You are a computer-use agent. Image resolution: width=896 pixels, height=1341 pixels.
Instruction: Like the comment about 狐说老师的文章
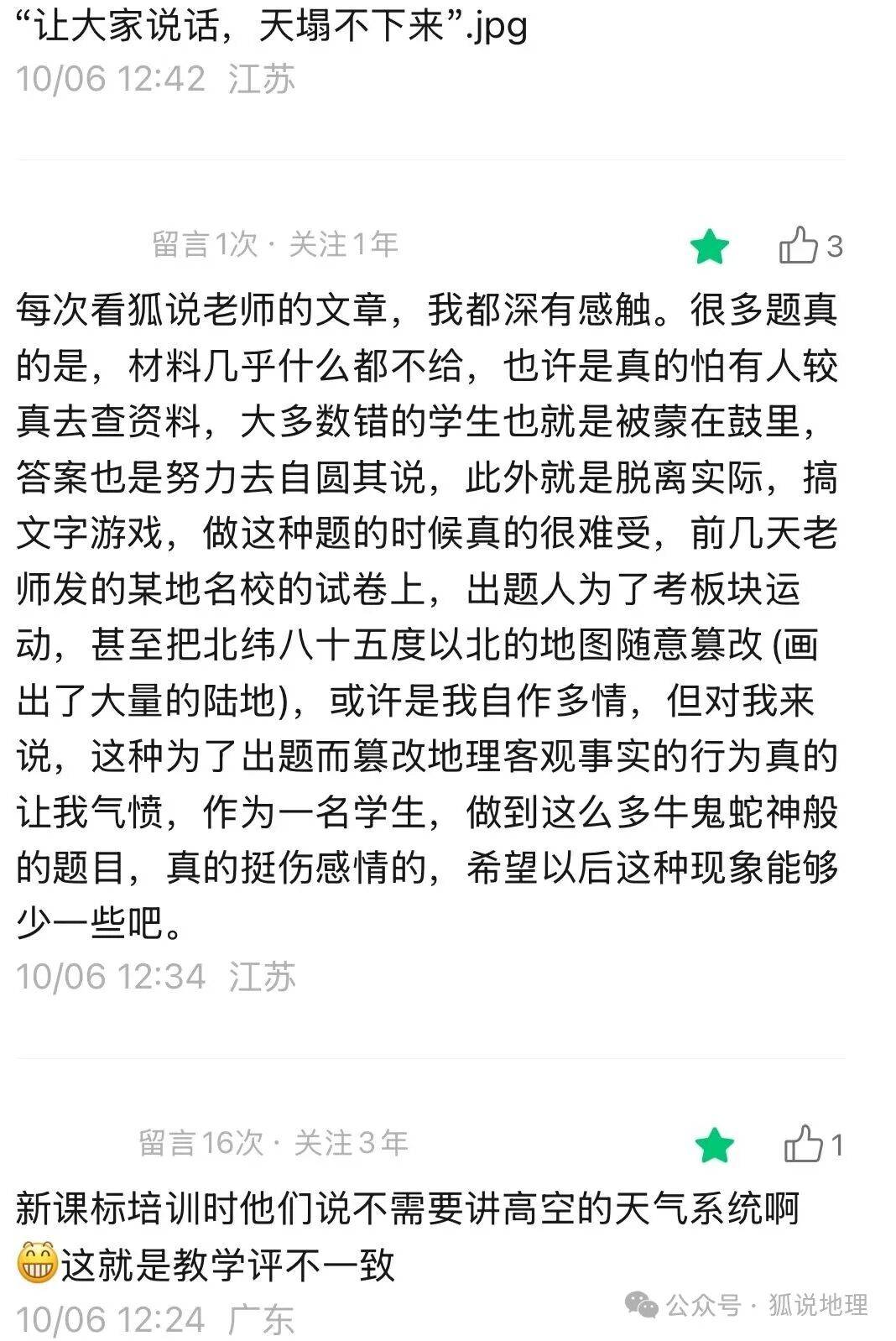click(x=798, y=246)
